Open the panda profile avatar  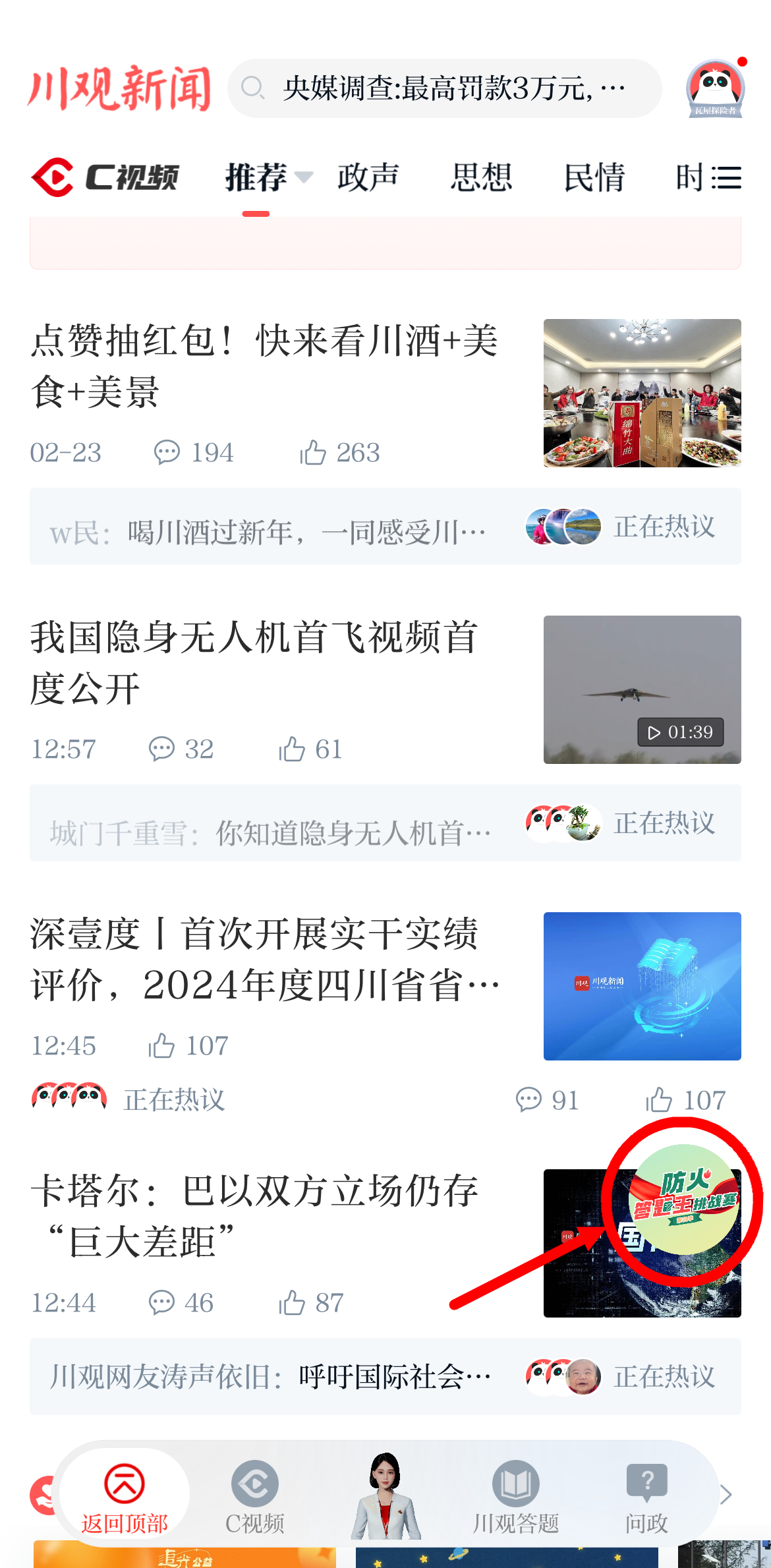tap(715, 88)
